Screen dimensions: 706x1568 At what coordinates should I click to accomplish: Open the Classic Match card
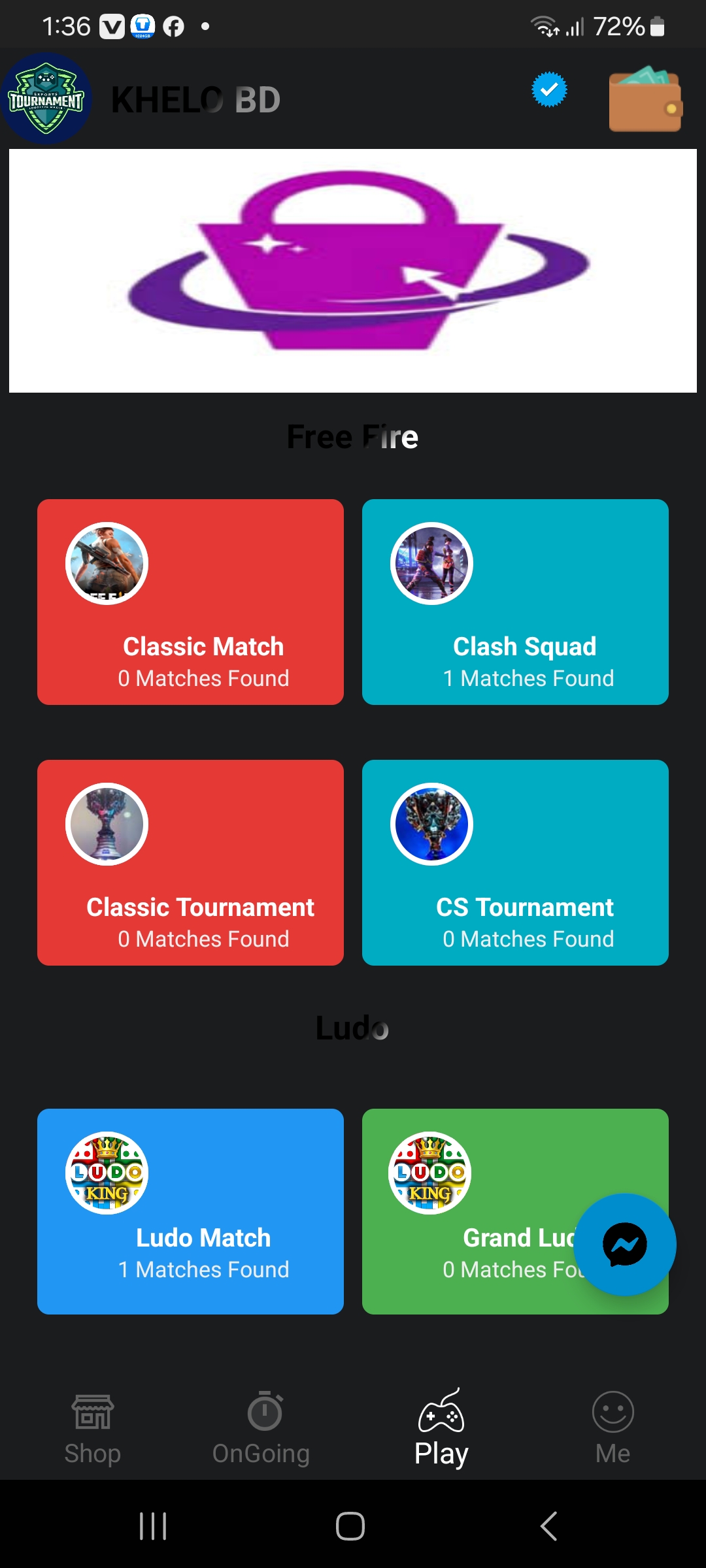pyautogui.click(x=190, y=602)
